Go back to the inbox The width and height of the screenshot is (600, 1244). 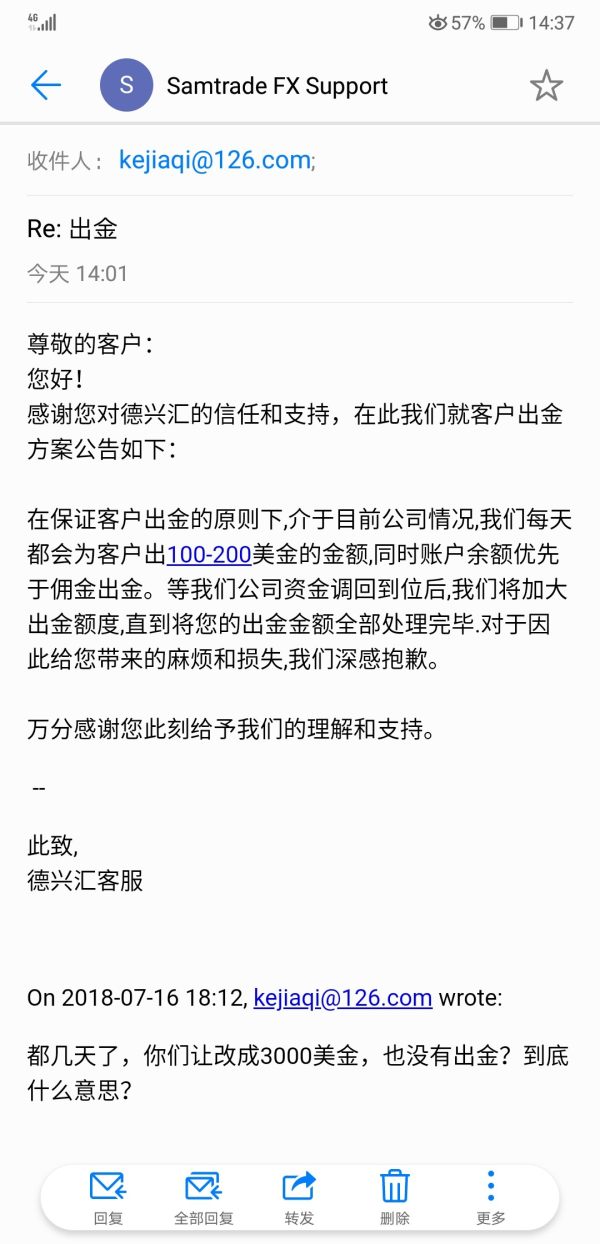point(46,86)
